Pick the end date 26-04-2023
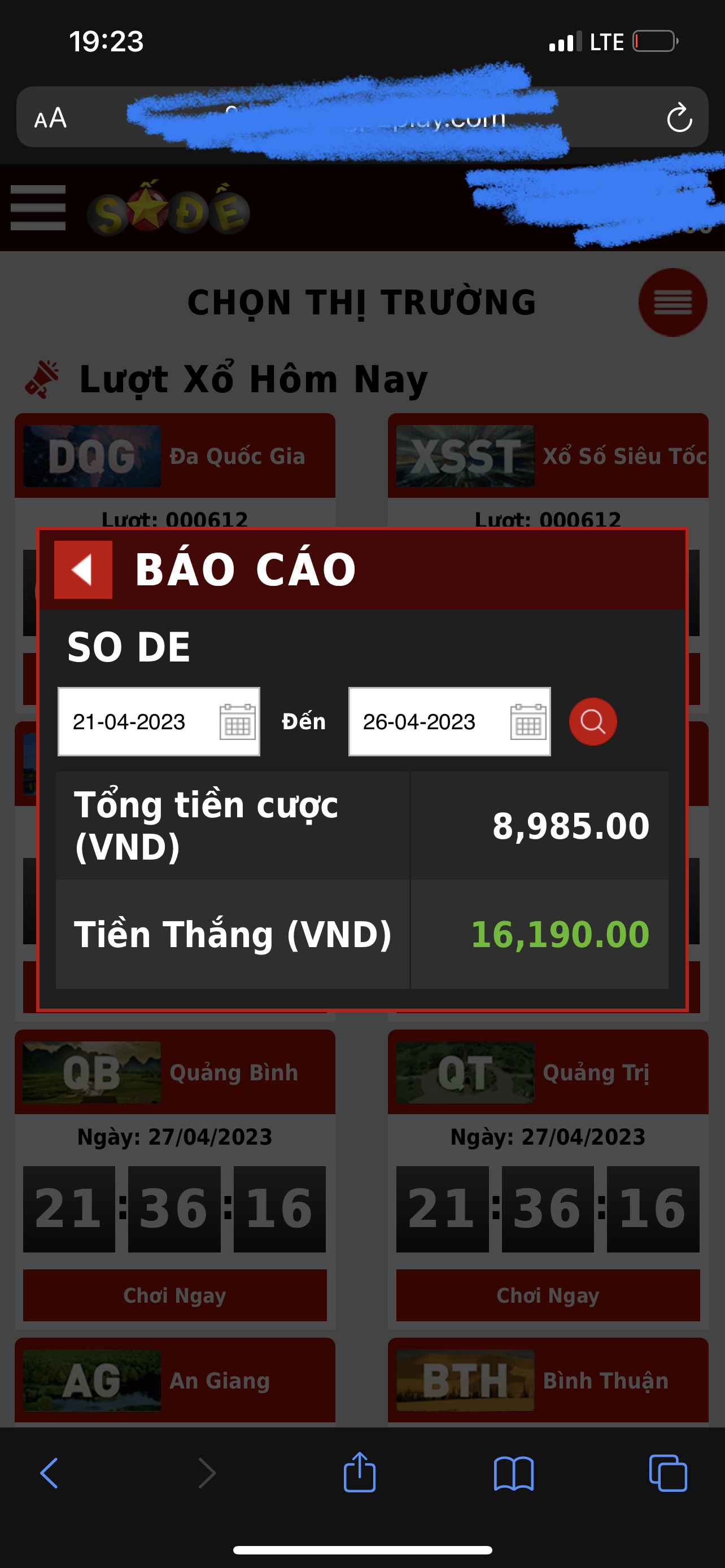The image size is (725, 1568). pos(449,722)
